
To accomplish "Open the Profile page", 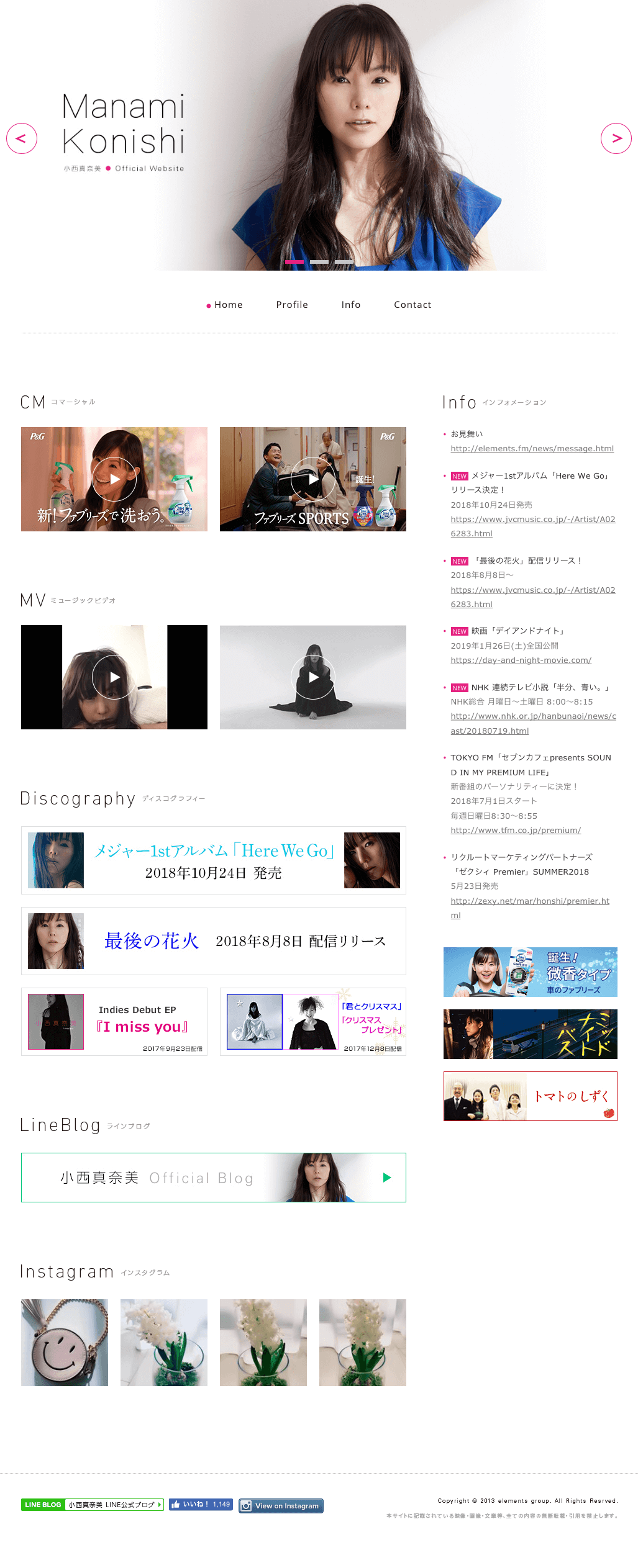I will click(x=292, y=305).
